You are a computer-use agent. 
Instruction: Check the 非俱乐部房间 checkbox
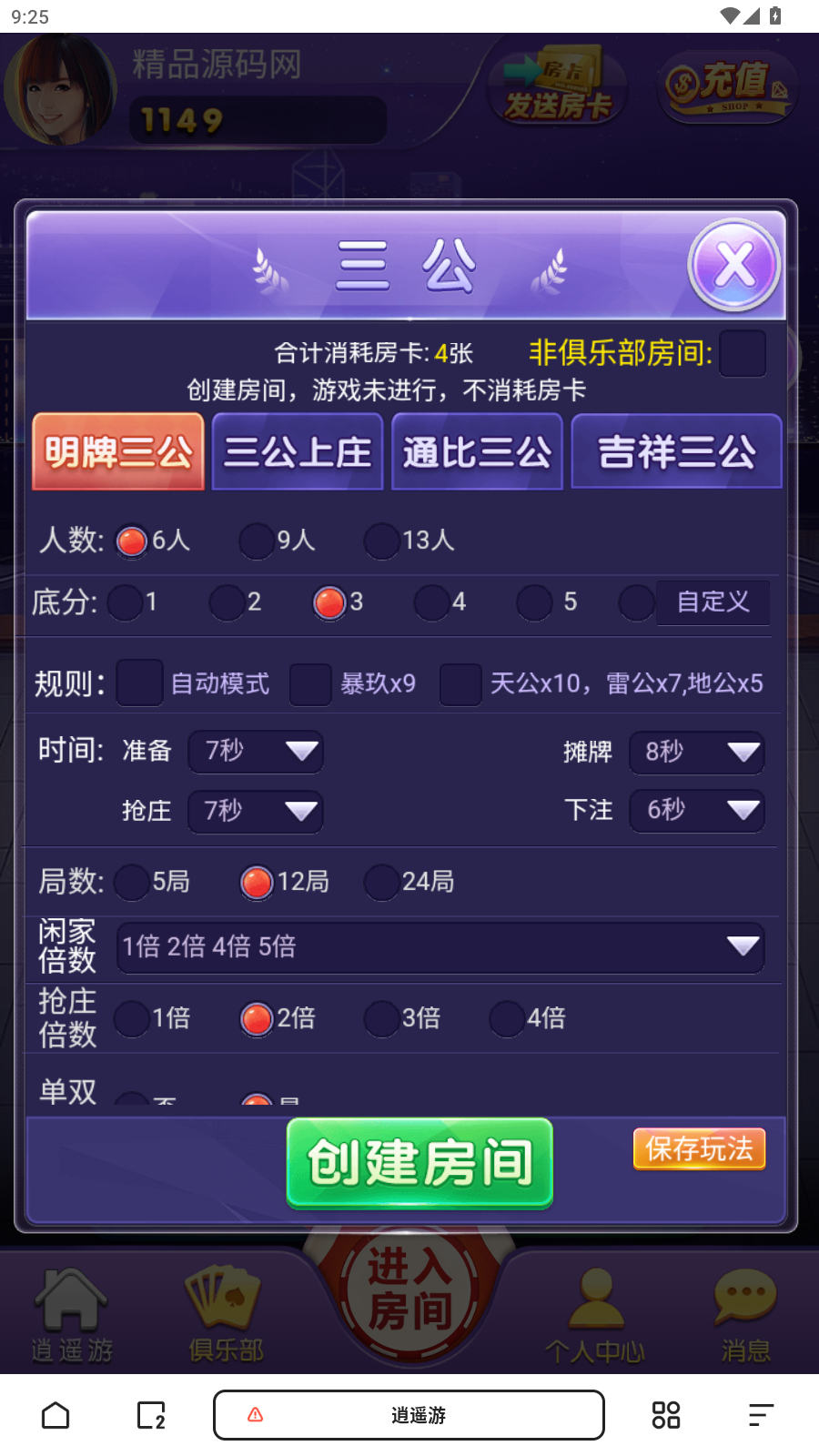click(742, 353)
